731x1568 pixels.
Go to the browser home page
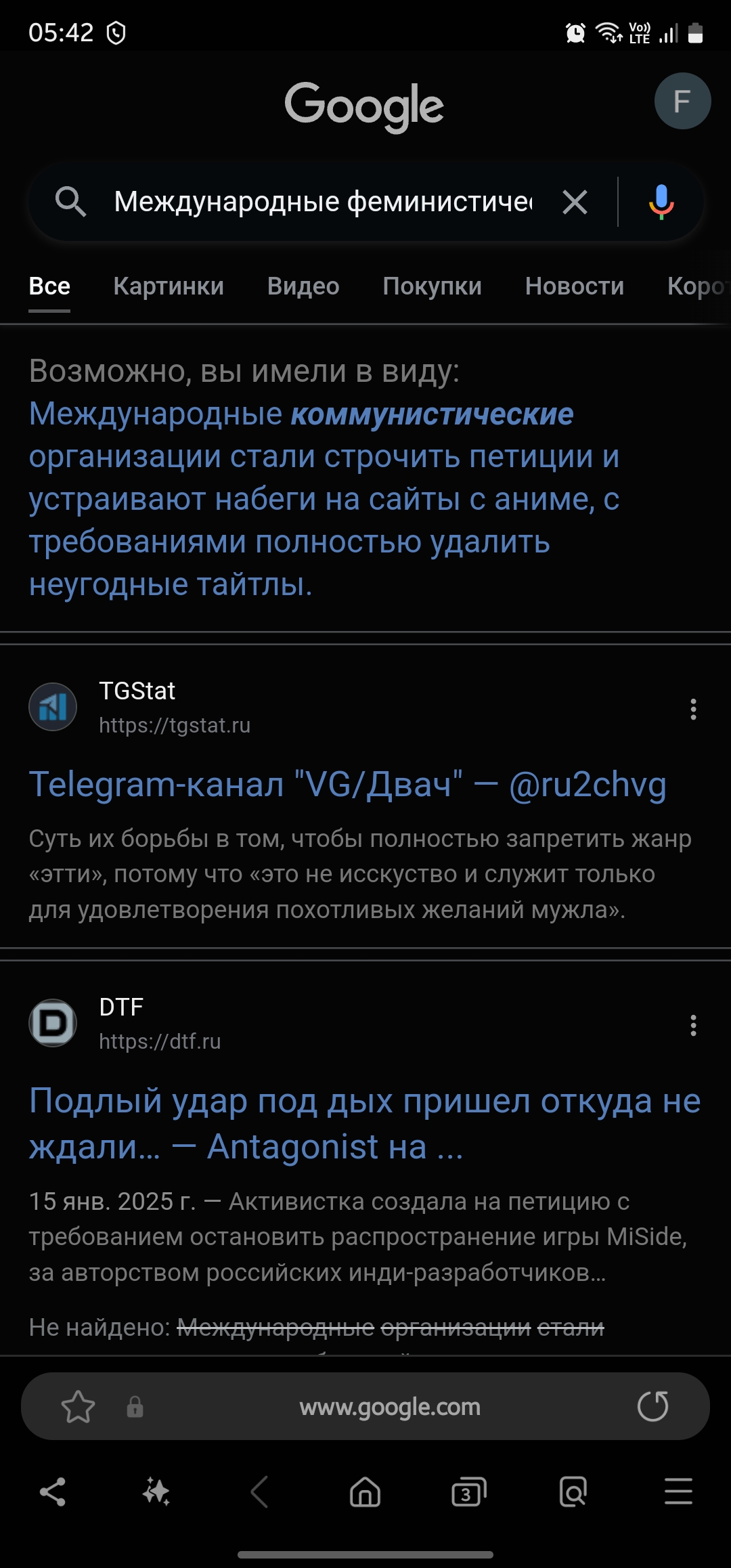pyautogui.click(x=365, y=1491)
